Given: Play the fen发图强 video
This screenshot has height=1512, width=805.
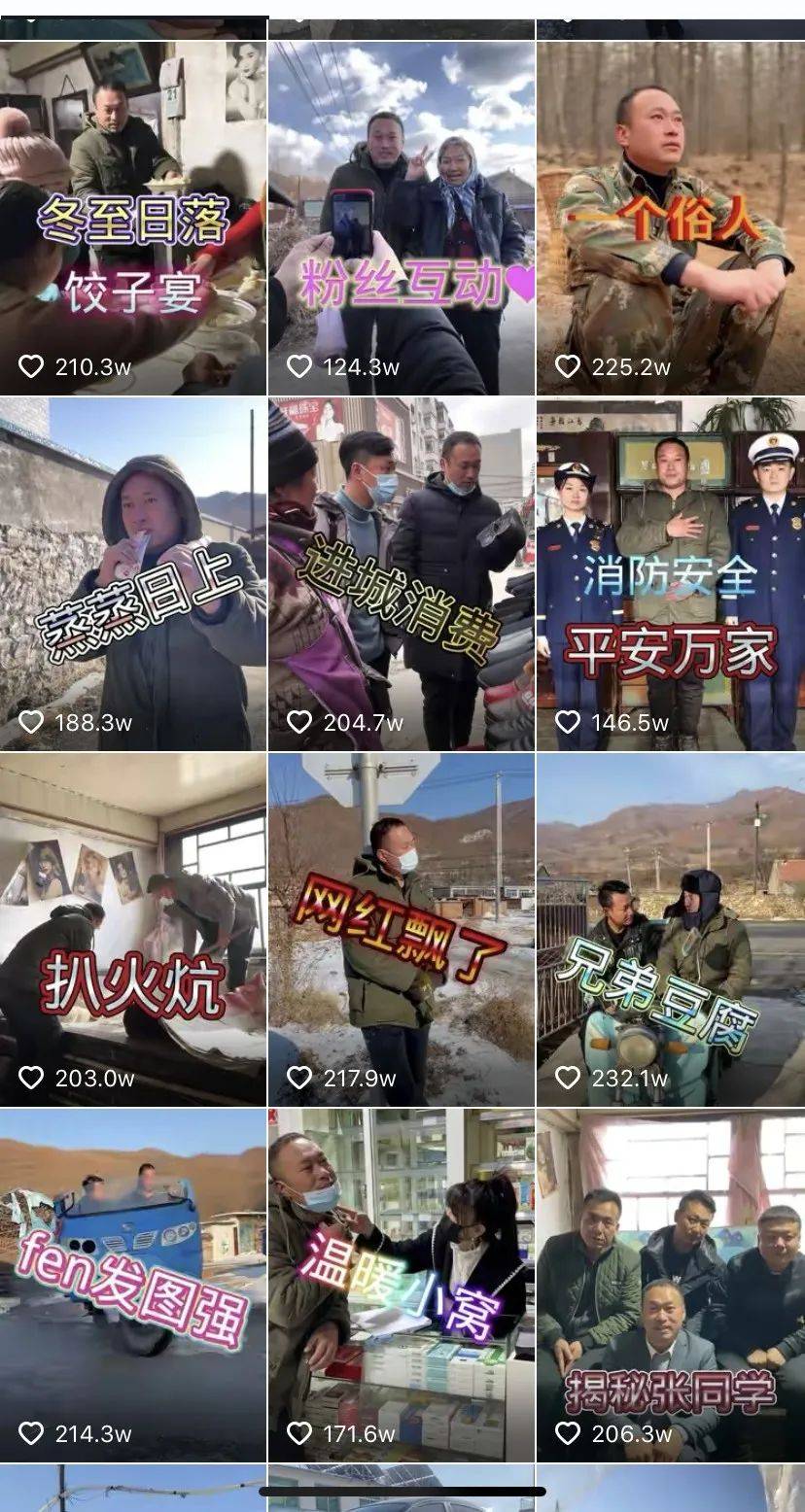Looking at the screenshot, I should tap(133, 1285).
